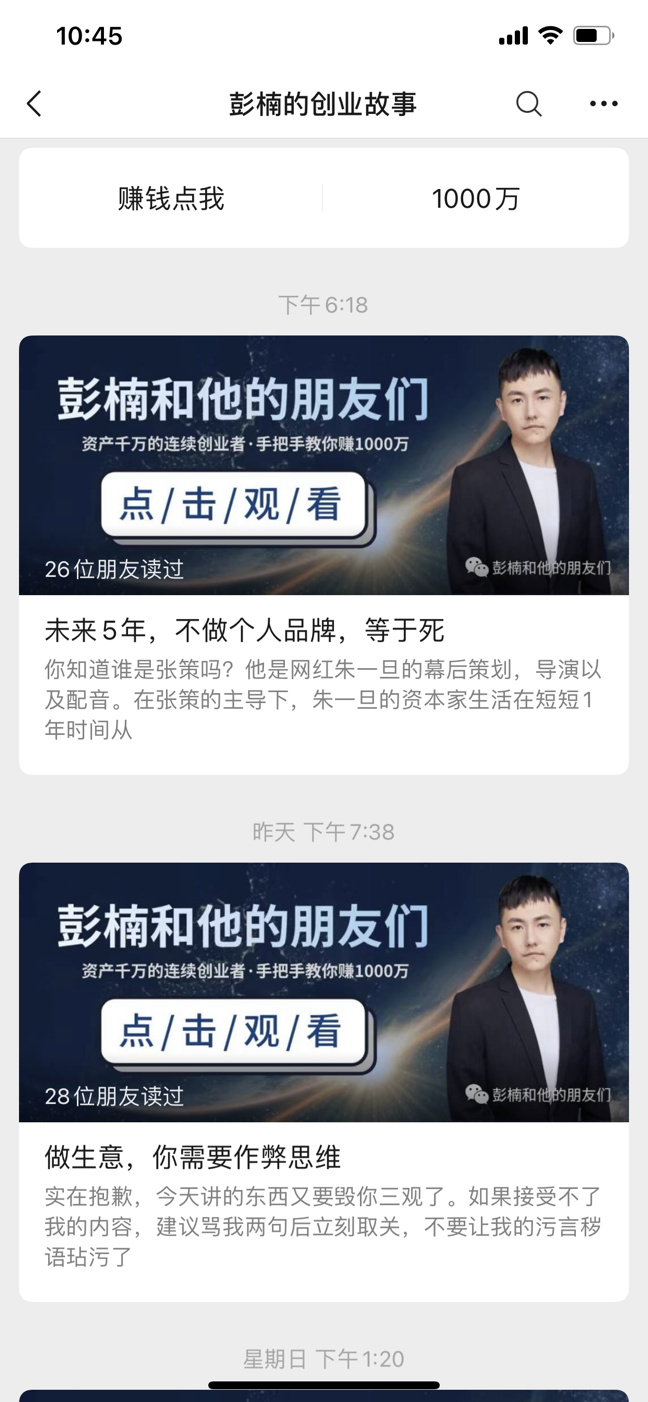Open the three-dot more menu
648x1402 pixels.
(x=603, y=104)
